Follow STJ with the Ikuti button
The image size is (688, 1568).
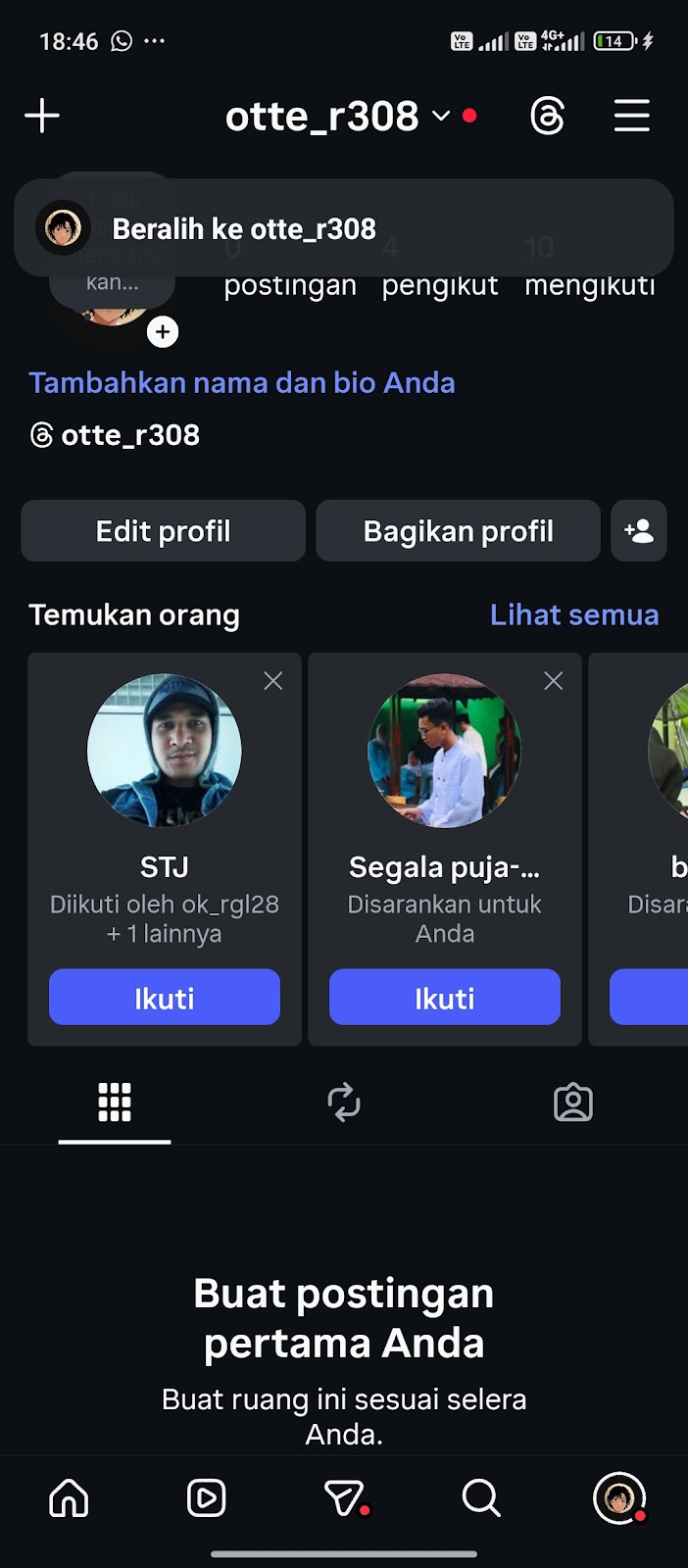[165, 998]
